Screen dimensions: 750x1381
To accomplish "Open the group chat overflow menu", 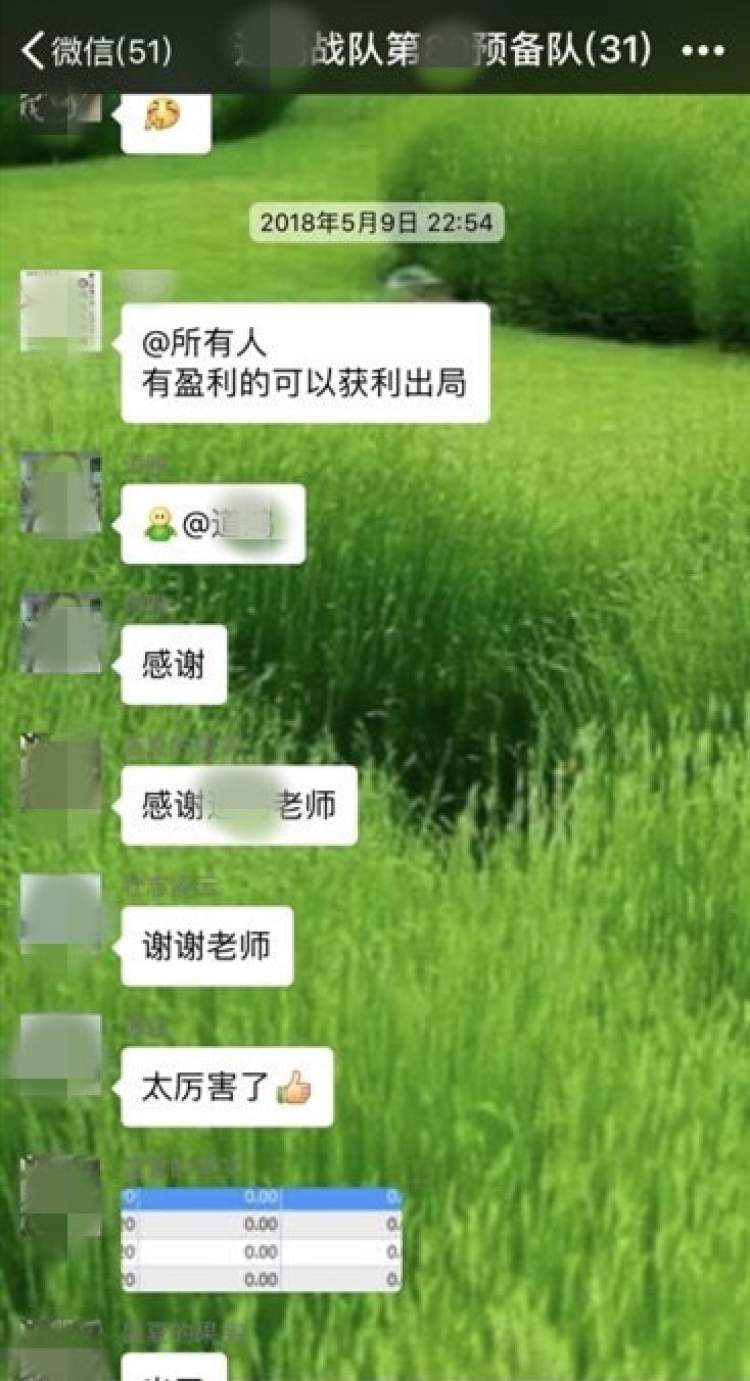I will pyautogui.click(x=702, y=50).
